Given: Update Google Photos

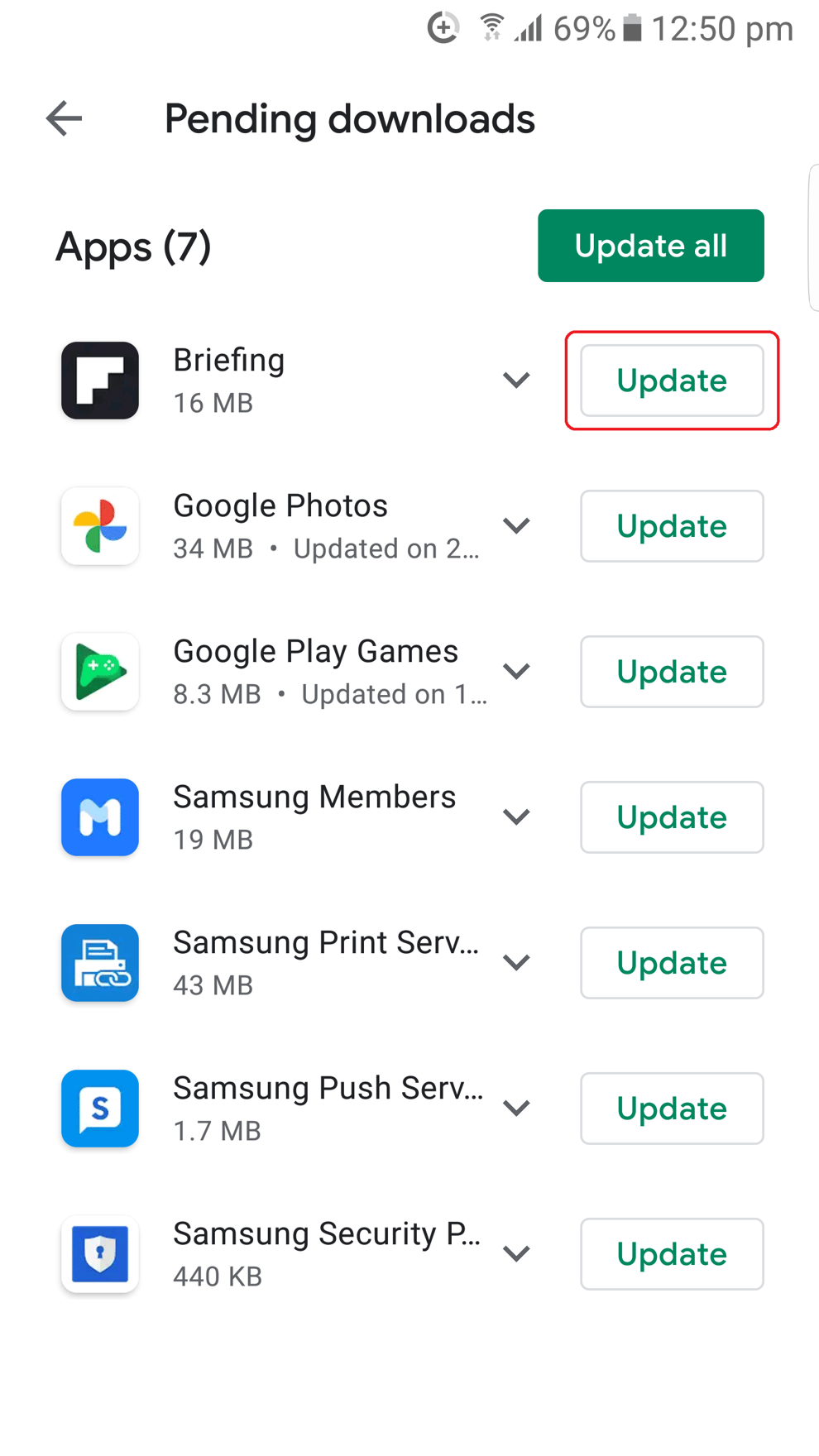Looking at the screenshot, I should (671, 526).
